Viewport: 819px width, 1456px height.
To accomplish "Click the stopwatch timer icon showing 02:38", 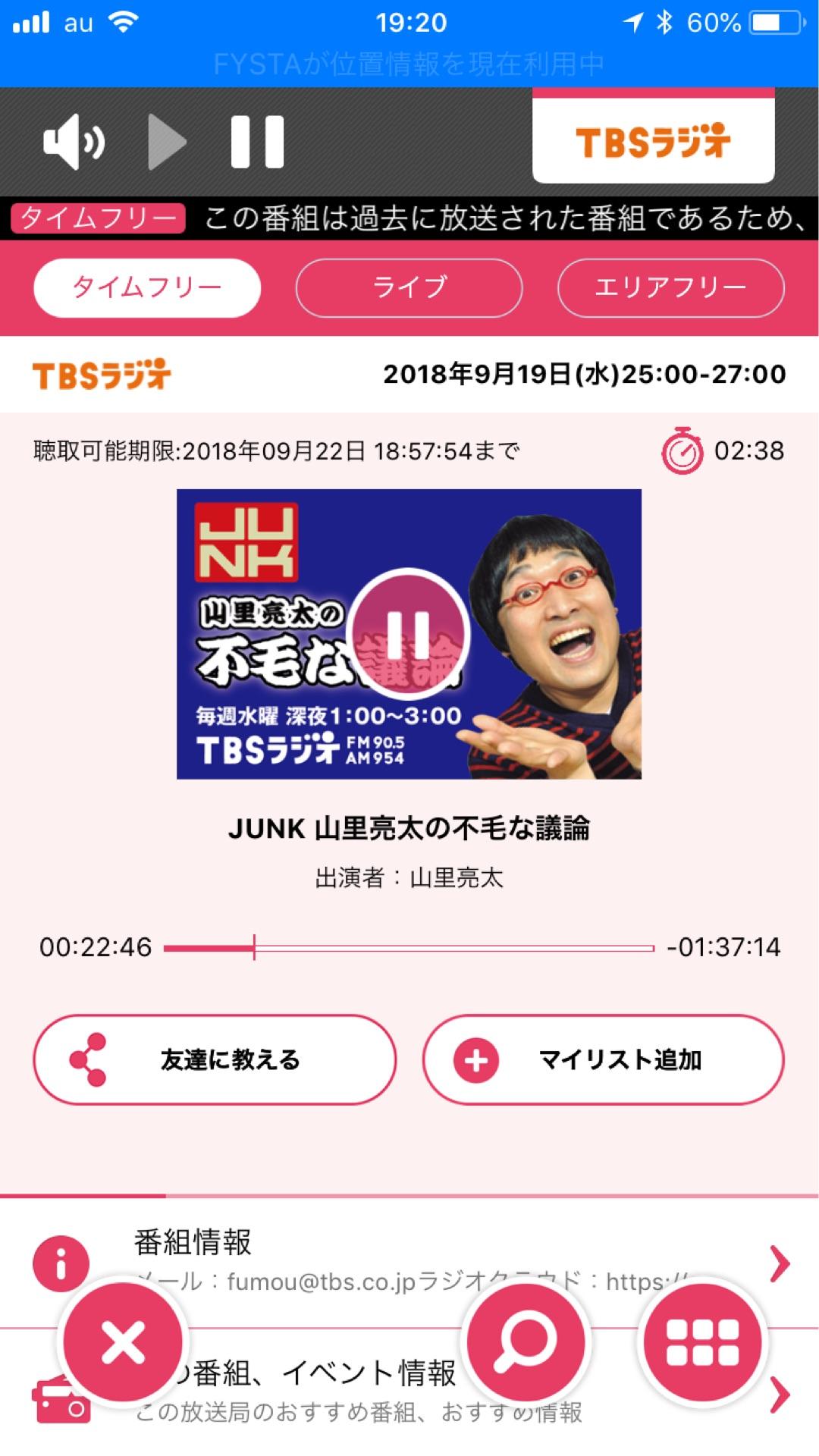I will click(x=681, y=450).
